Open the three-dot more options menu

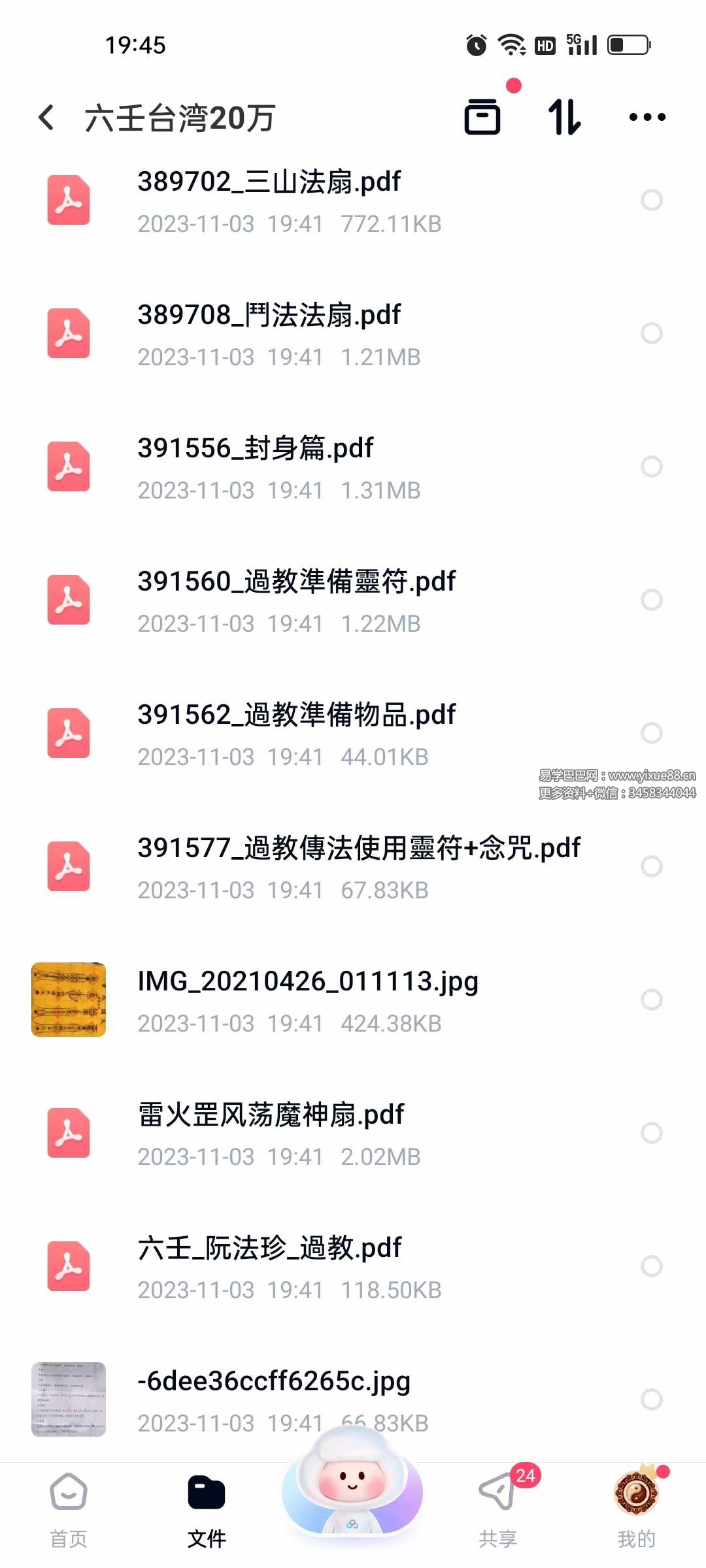(x=646, y=118)
